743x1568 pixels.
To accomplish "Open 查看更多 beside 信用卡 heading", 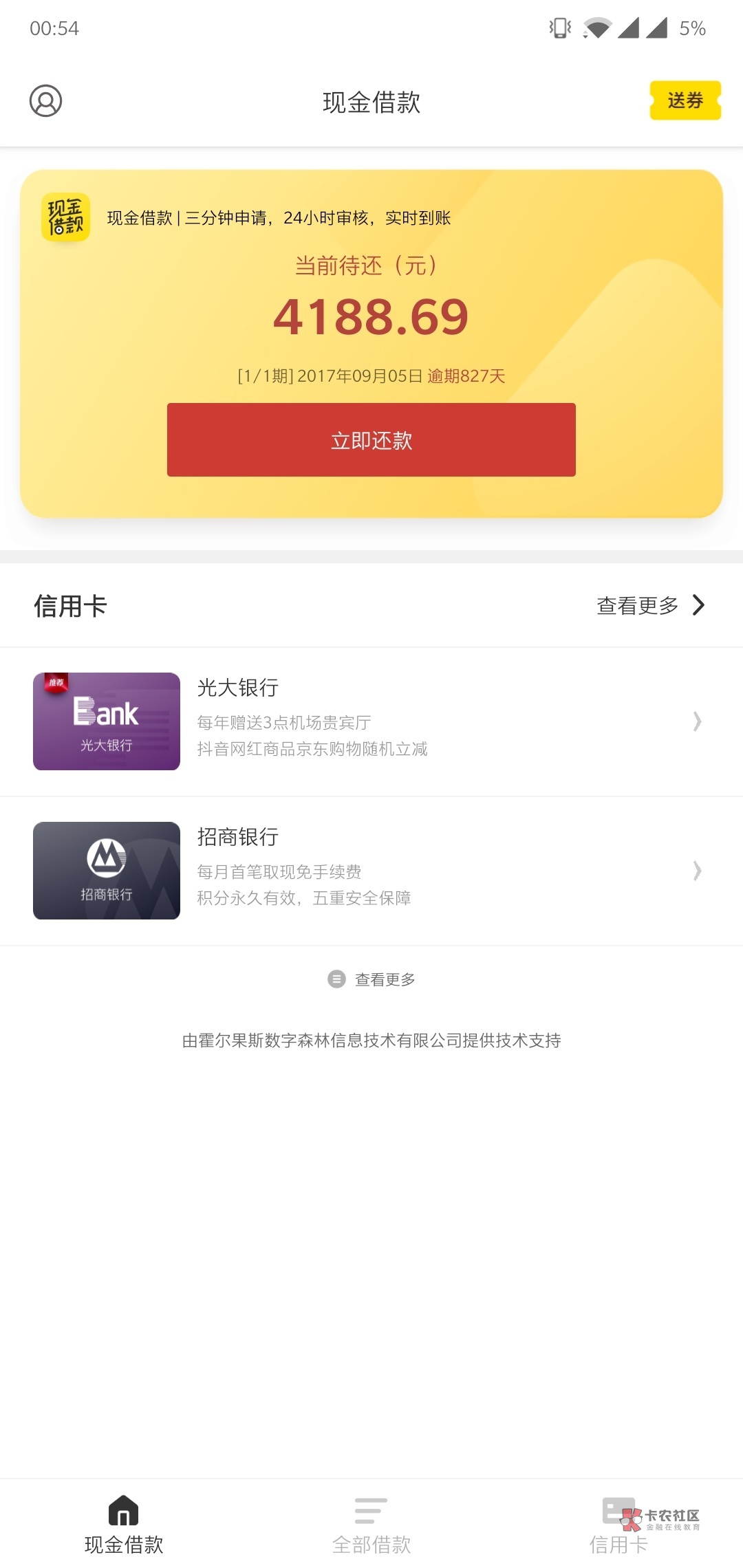I will pyautogui.click(x=651, y=605).
